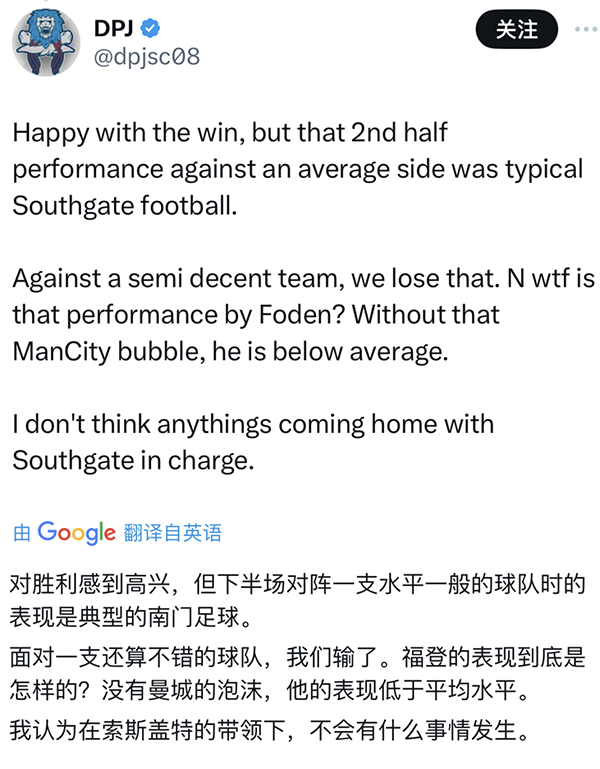Viewport: 600px width, 769px height.
Task: Open the post's three-dot overflow menu
Action: (585, 30)
